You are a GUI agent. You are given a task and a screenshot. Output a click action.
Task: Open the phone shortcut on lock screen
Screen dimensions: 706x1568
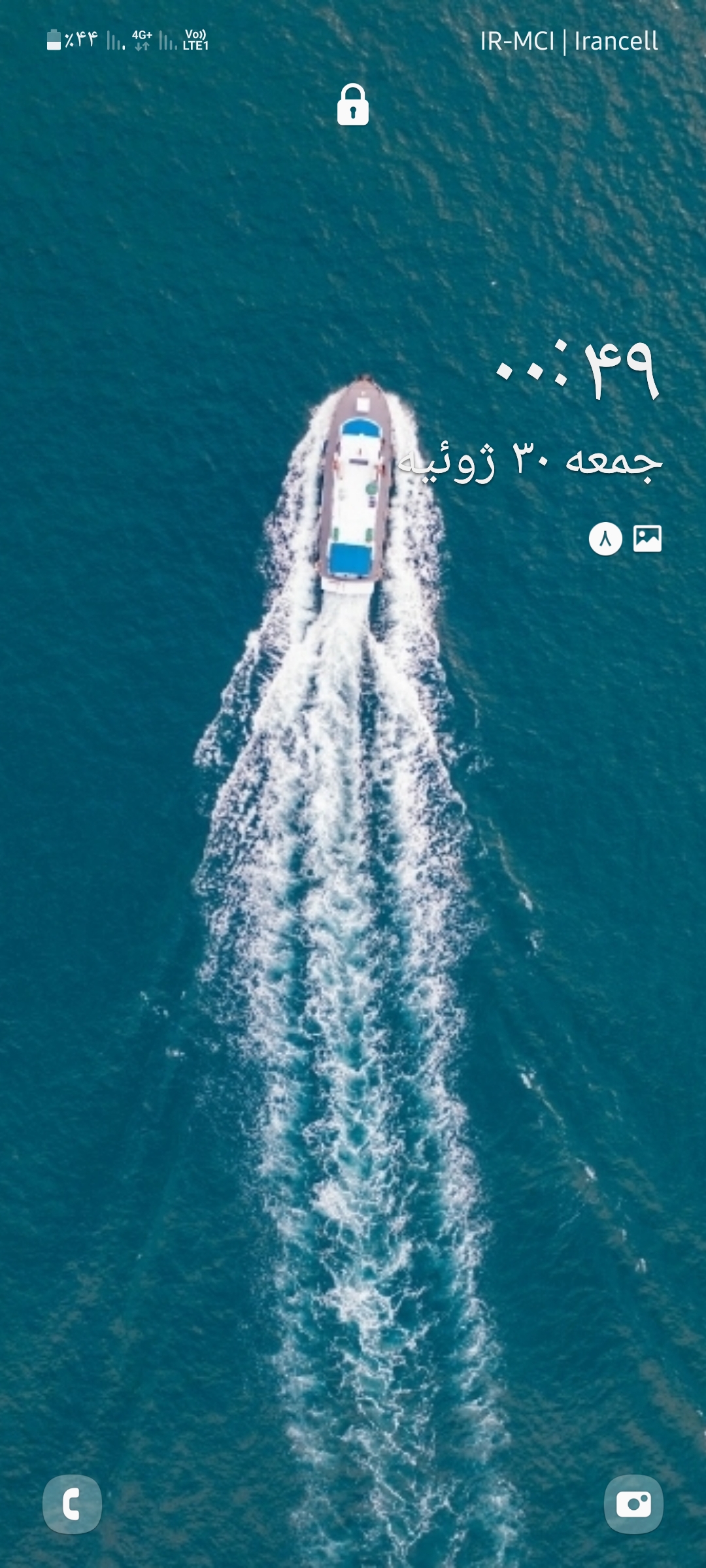(72, 1503)
